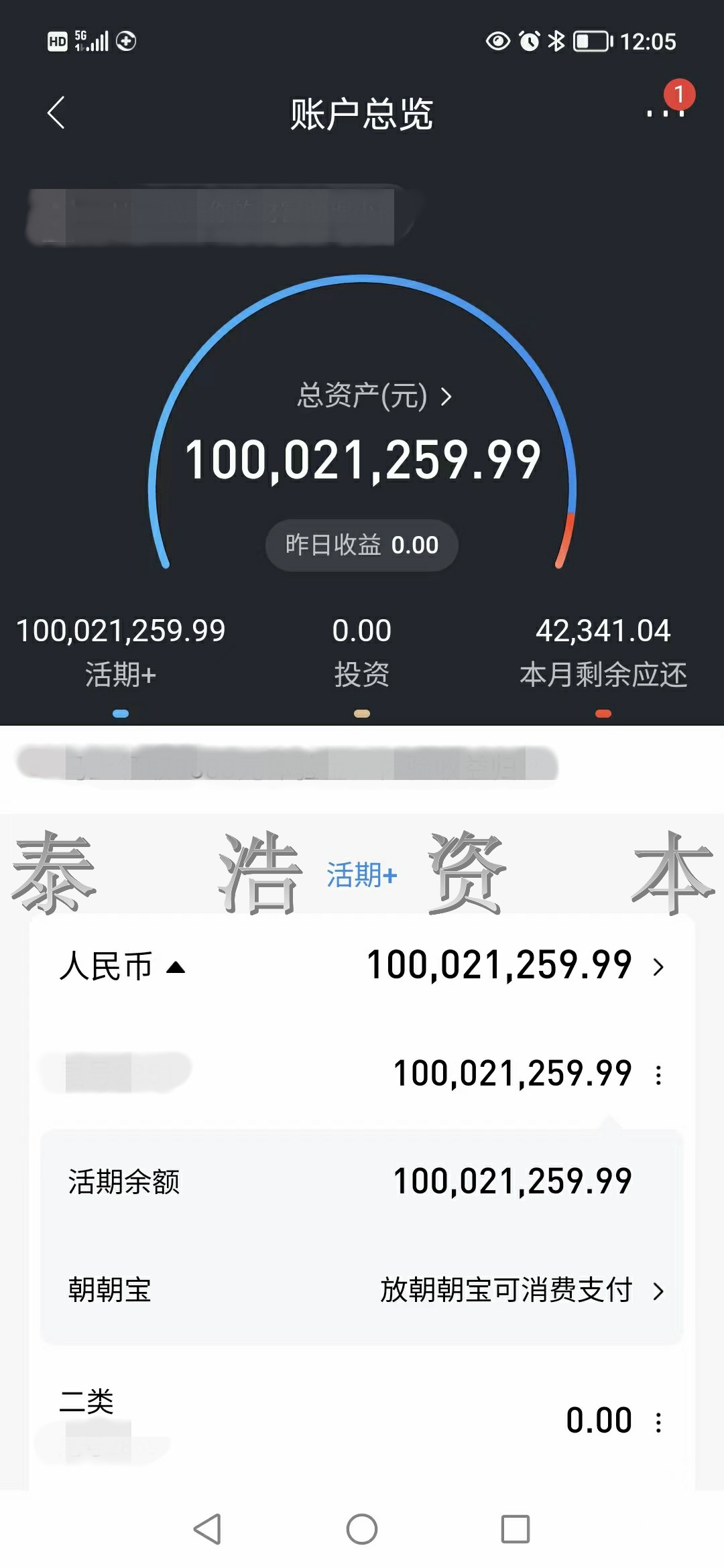Open system recent apps
The height and width of the screenshot is (1568, 724).
[515, 1529]
